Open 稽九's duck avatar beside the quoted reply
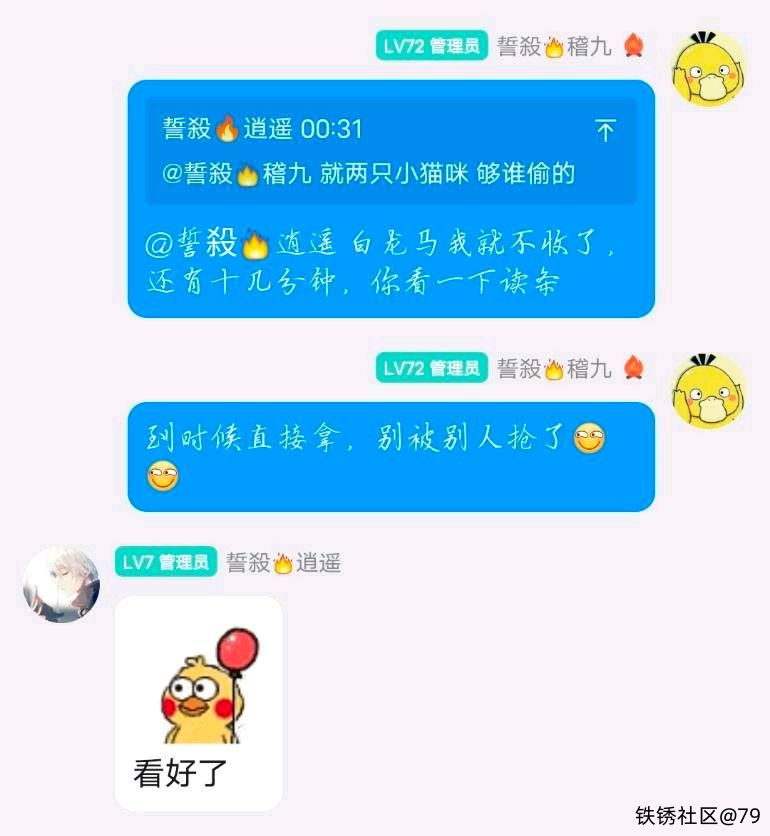Screen dimensions: 770x836 pos(708,68)
